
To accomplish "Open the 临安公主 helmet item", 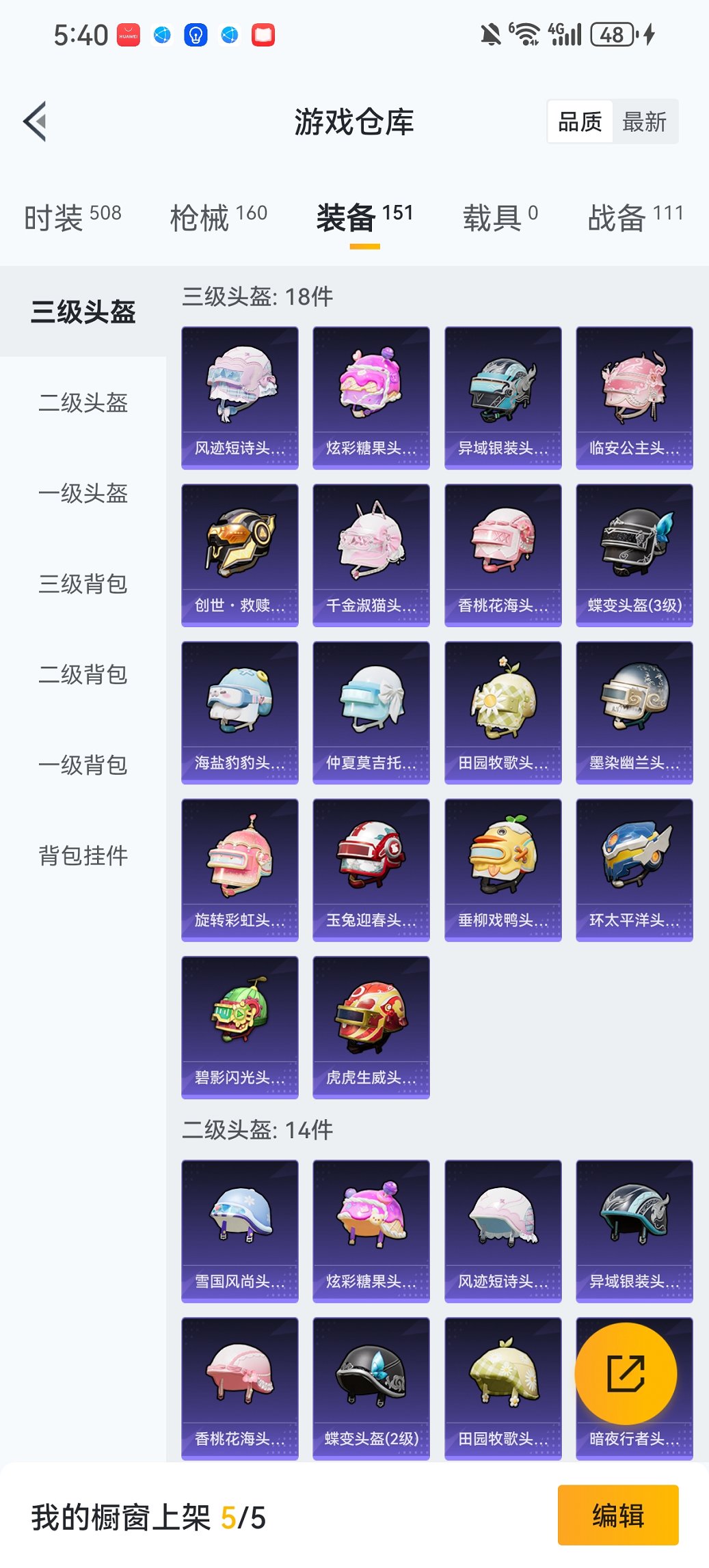I will (634, 398).
